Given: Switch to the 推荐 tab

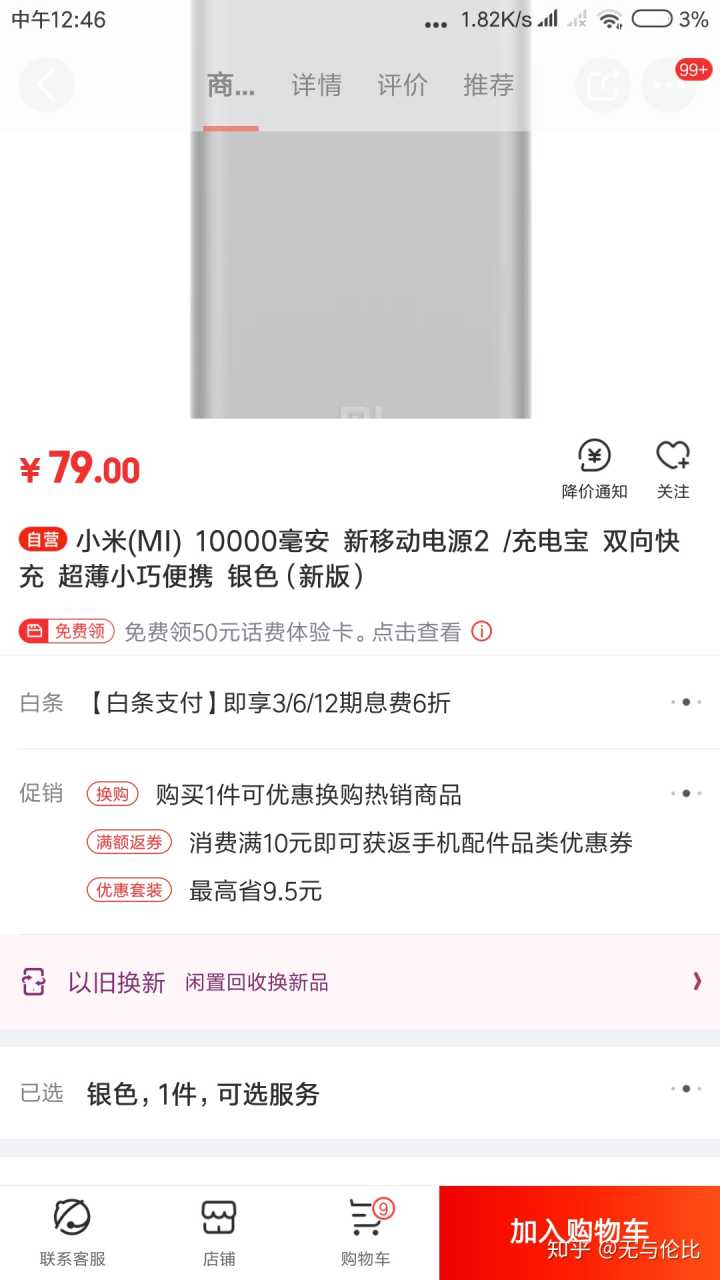Looking at the screenshot, I should pyautogui.click(x=488, y=86).
